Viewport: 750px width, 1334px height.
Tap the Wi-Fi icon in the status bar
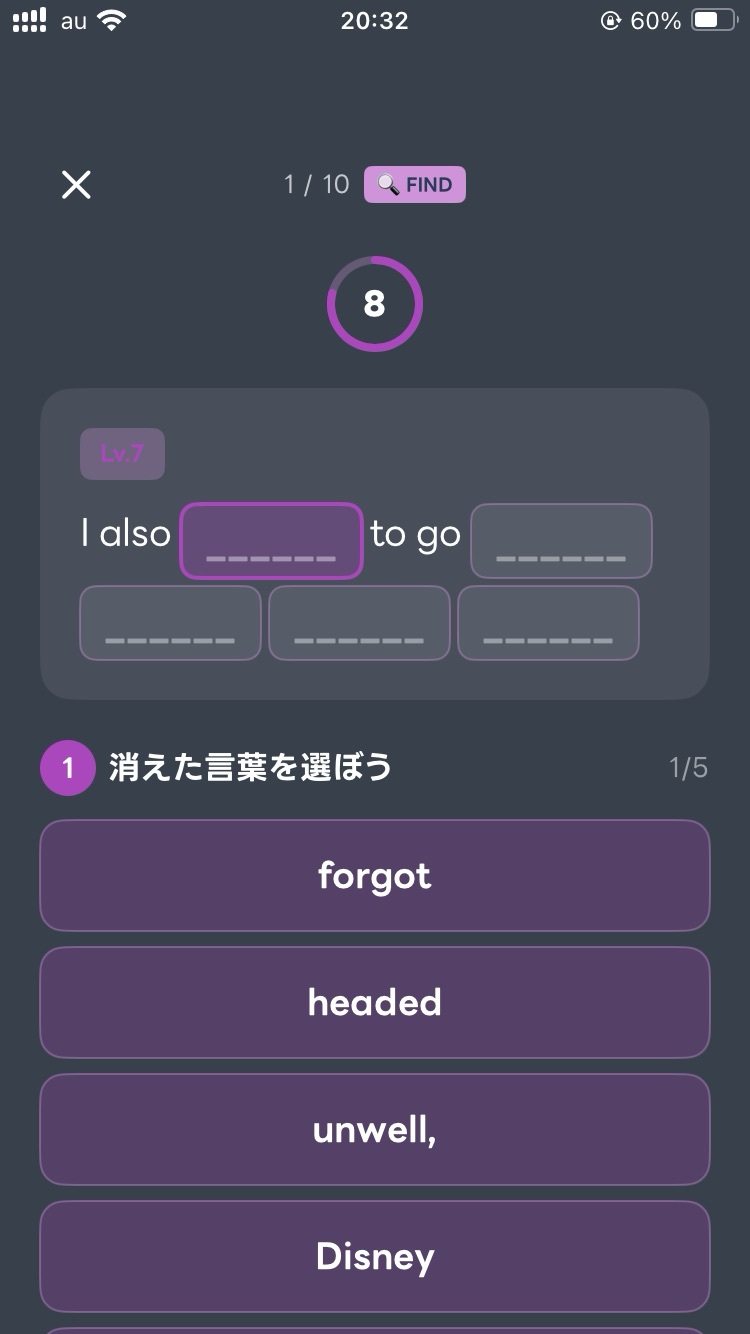pos(109,18)
